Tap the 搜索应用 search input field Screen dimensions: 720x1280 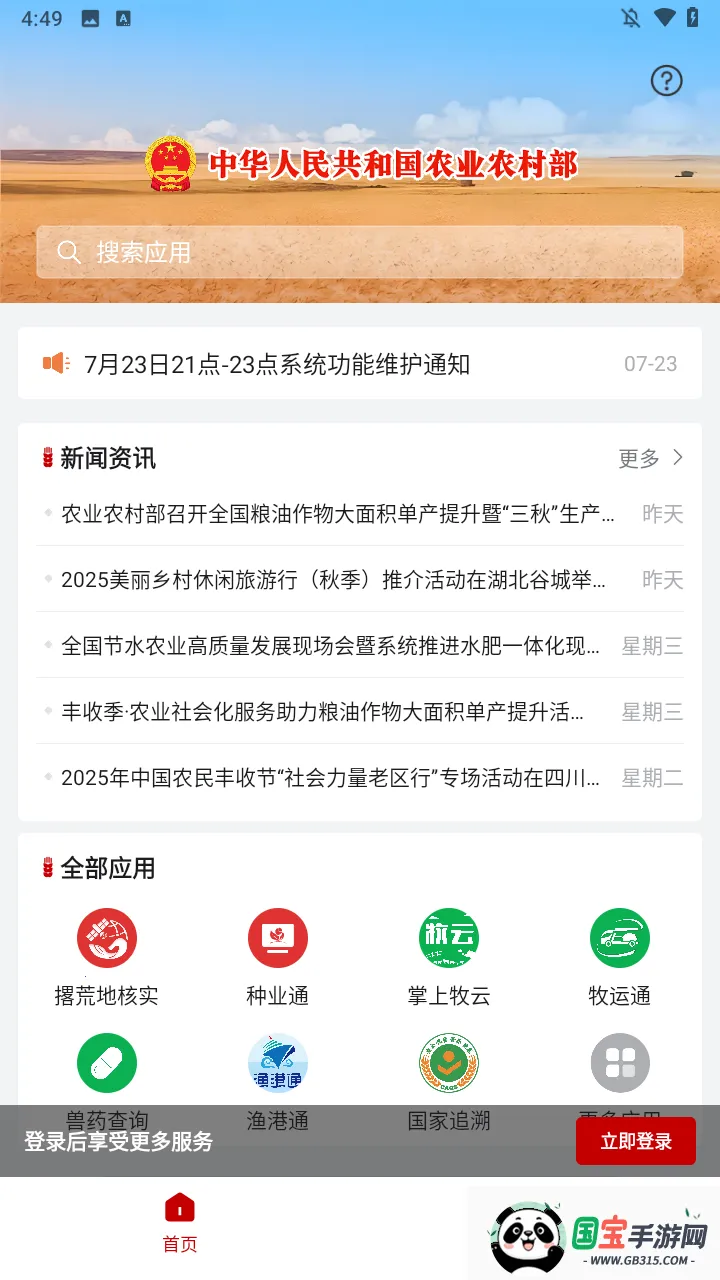360,252
